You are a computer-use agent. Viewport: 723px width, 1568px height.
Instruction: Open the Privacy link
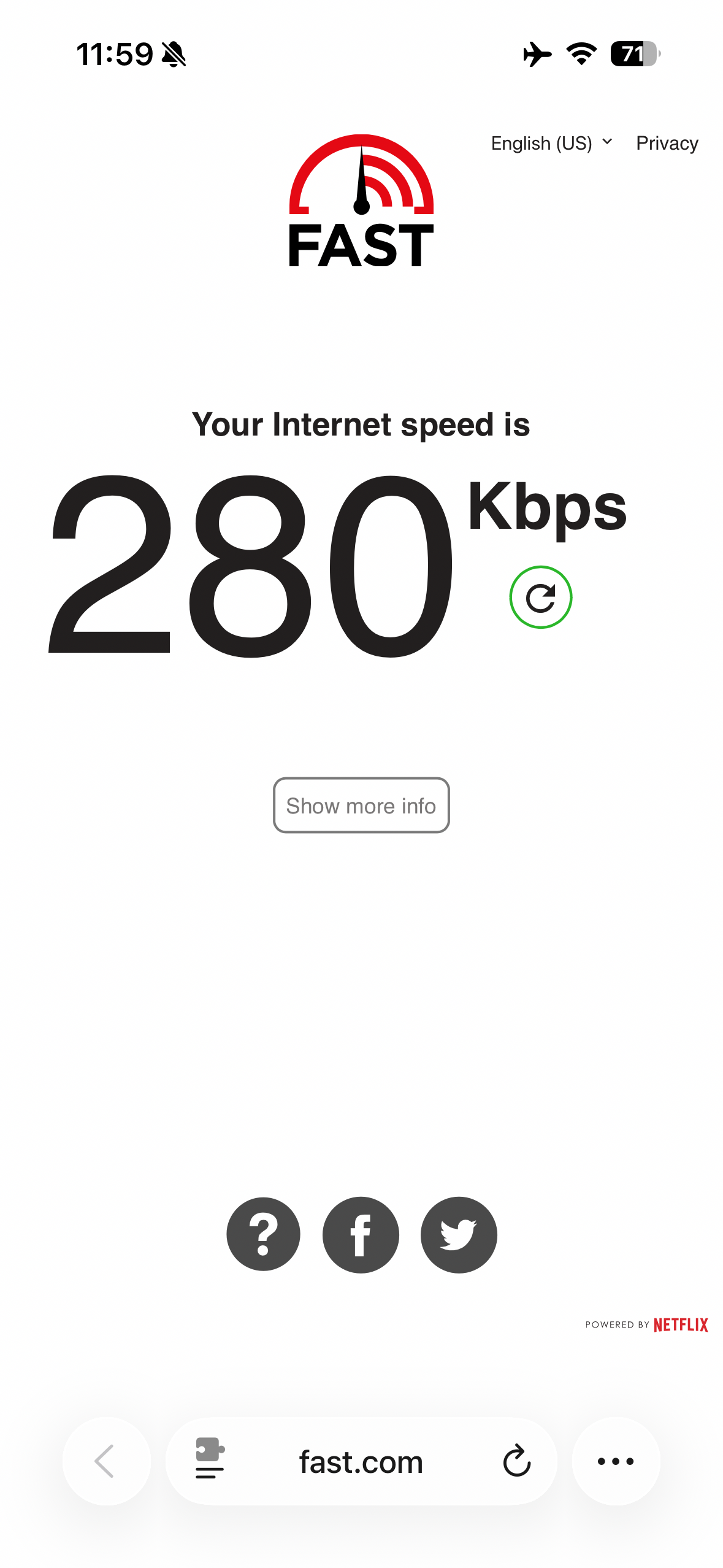667,144
